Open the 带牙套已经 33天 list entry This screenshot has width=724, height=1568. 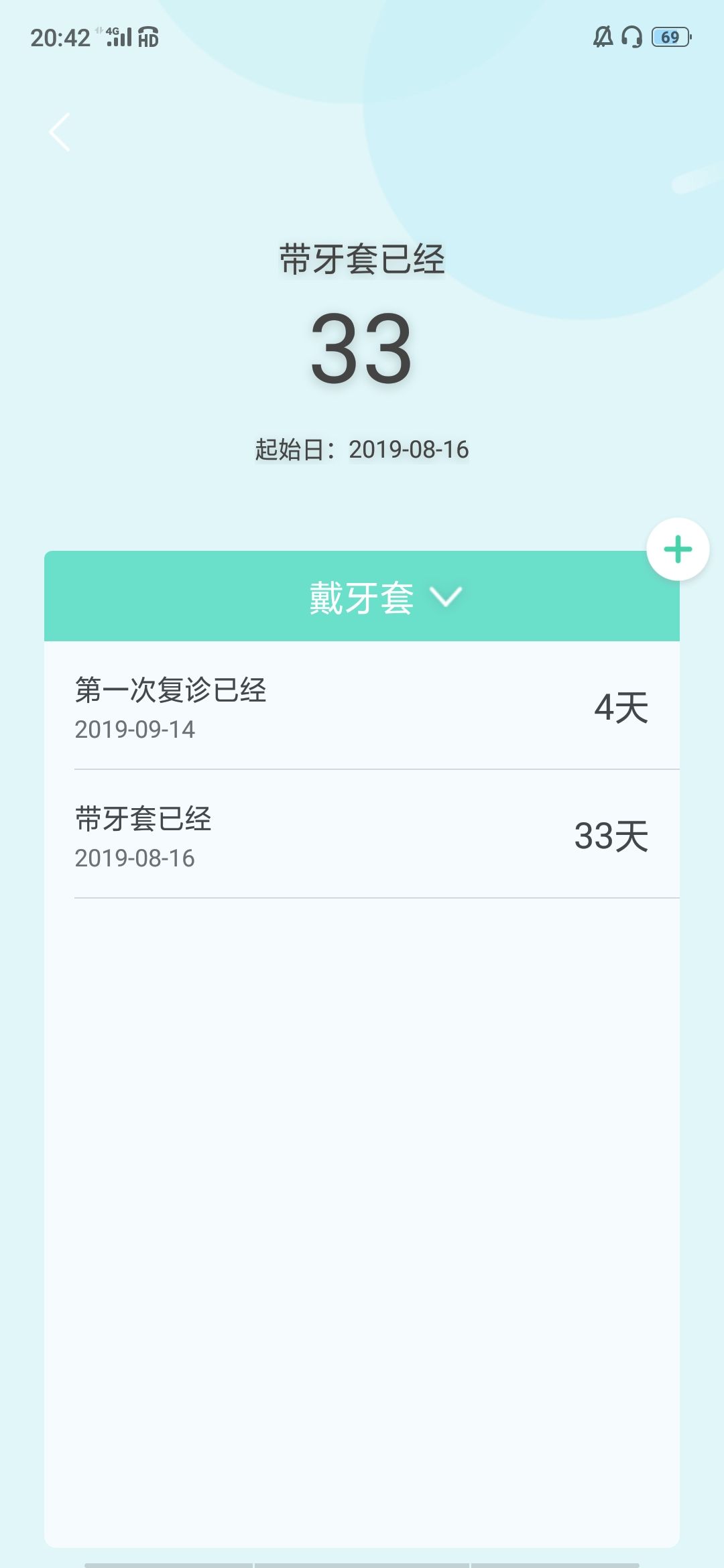click(x=362, y=835)
